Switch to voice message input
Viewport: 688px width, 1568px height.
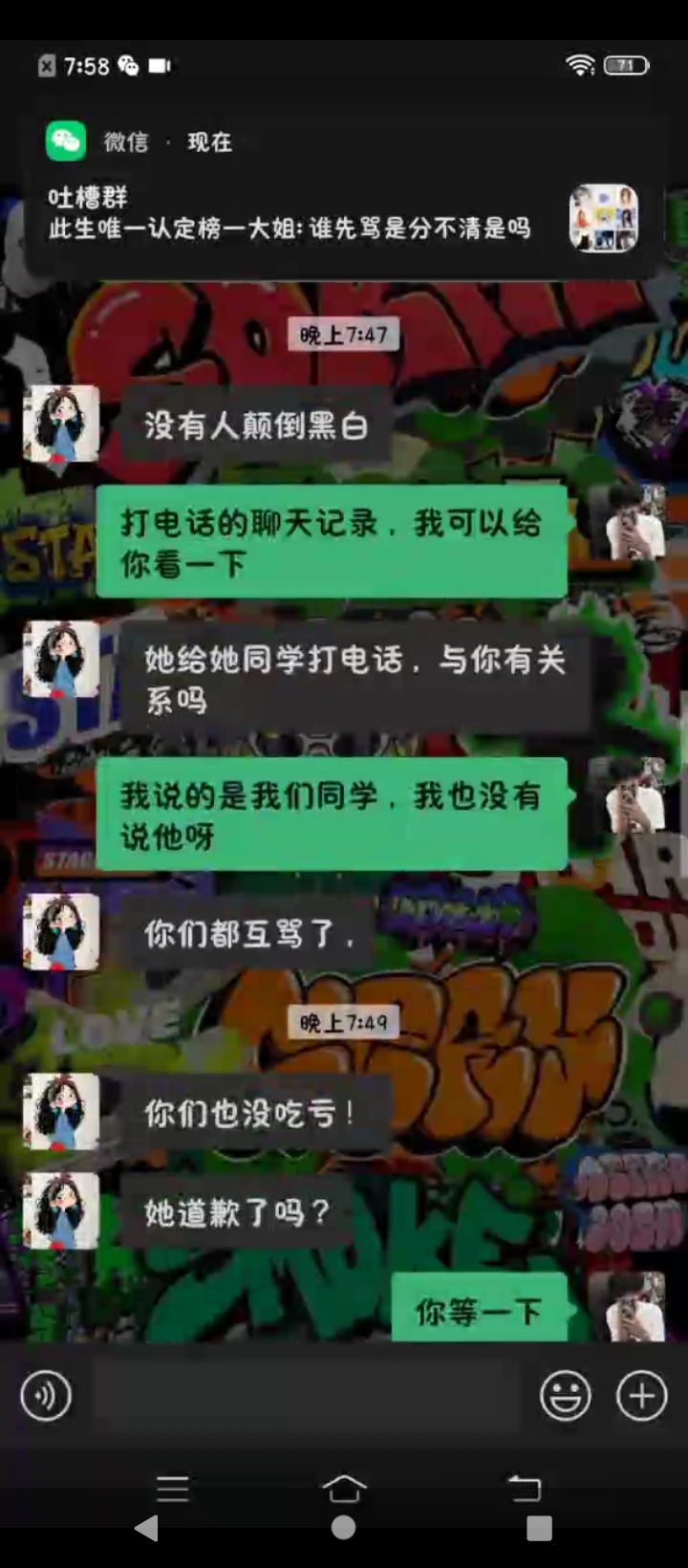click(x=46, y=1396)
